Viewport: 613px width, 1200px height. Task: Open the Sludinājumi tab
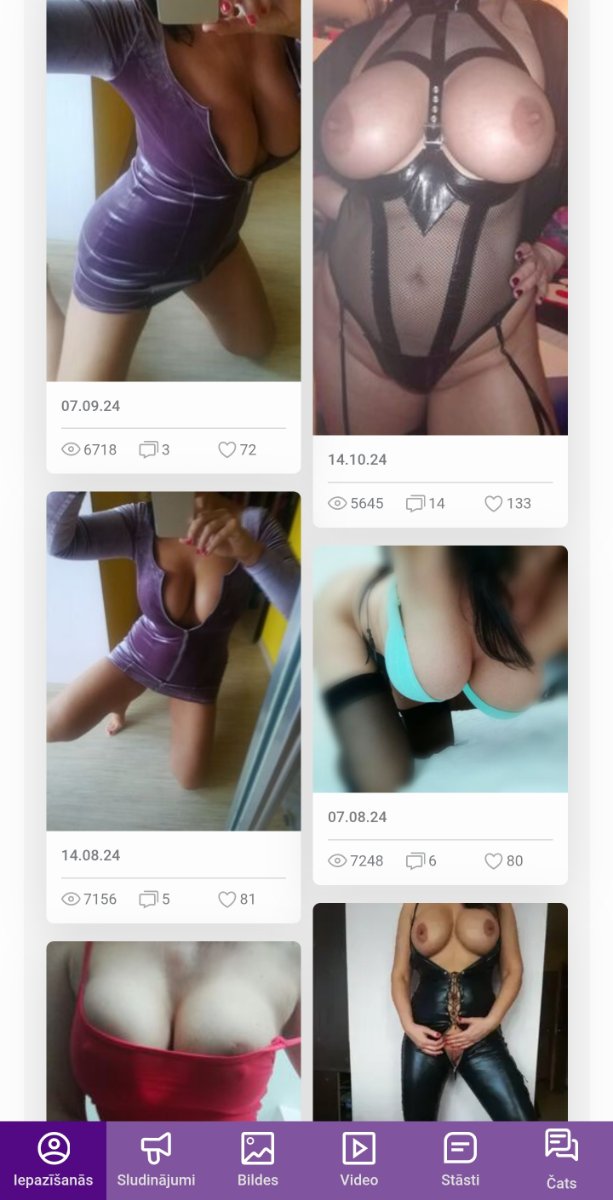coord(156,1160)
